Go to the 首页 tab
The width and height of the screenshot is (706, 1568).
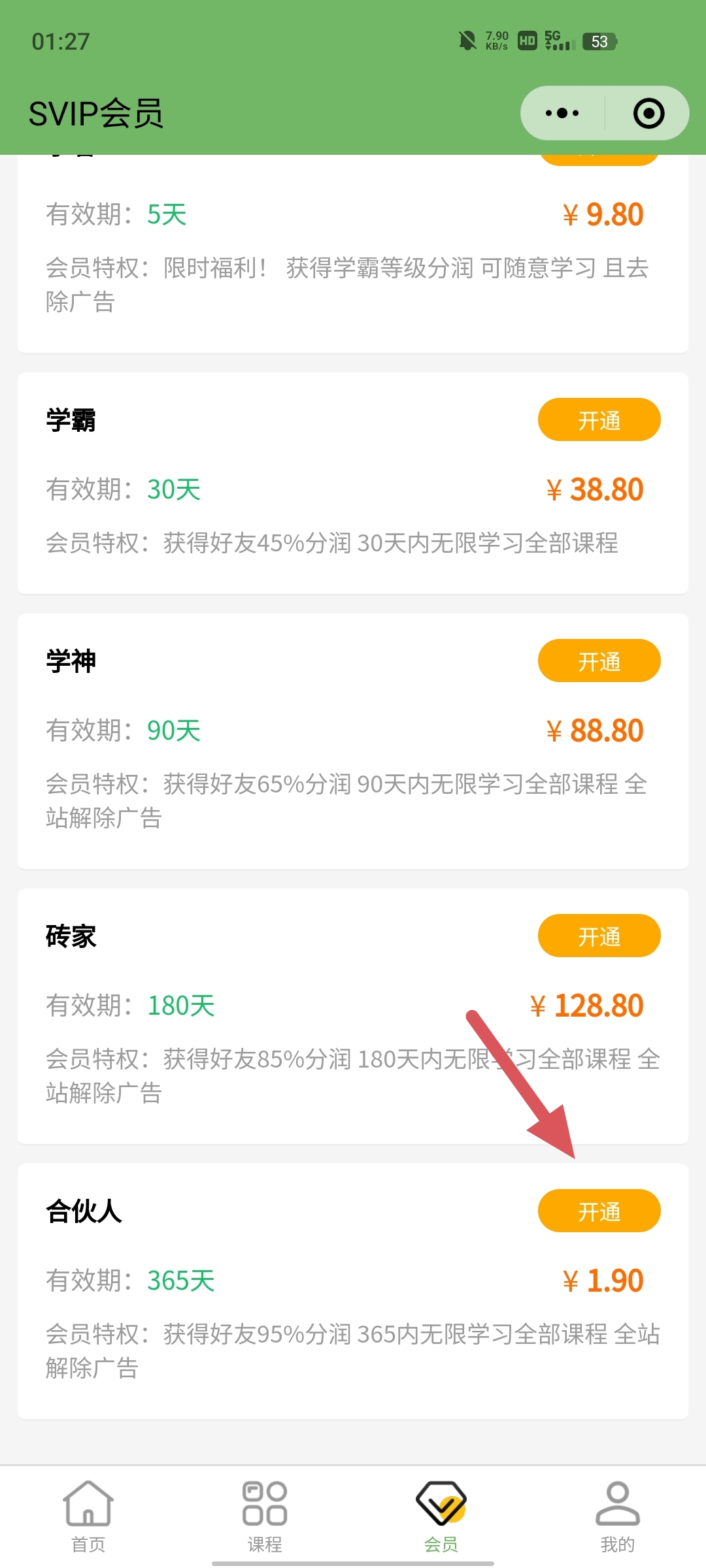(x=88, y=1516)
